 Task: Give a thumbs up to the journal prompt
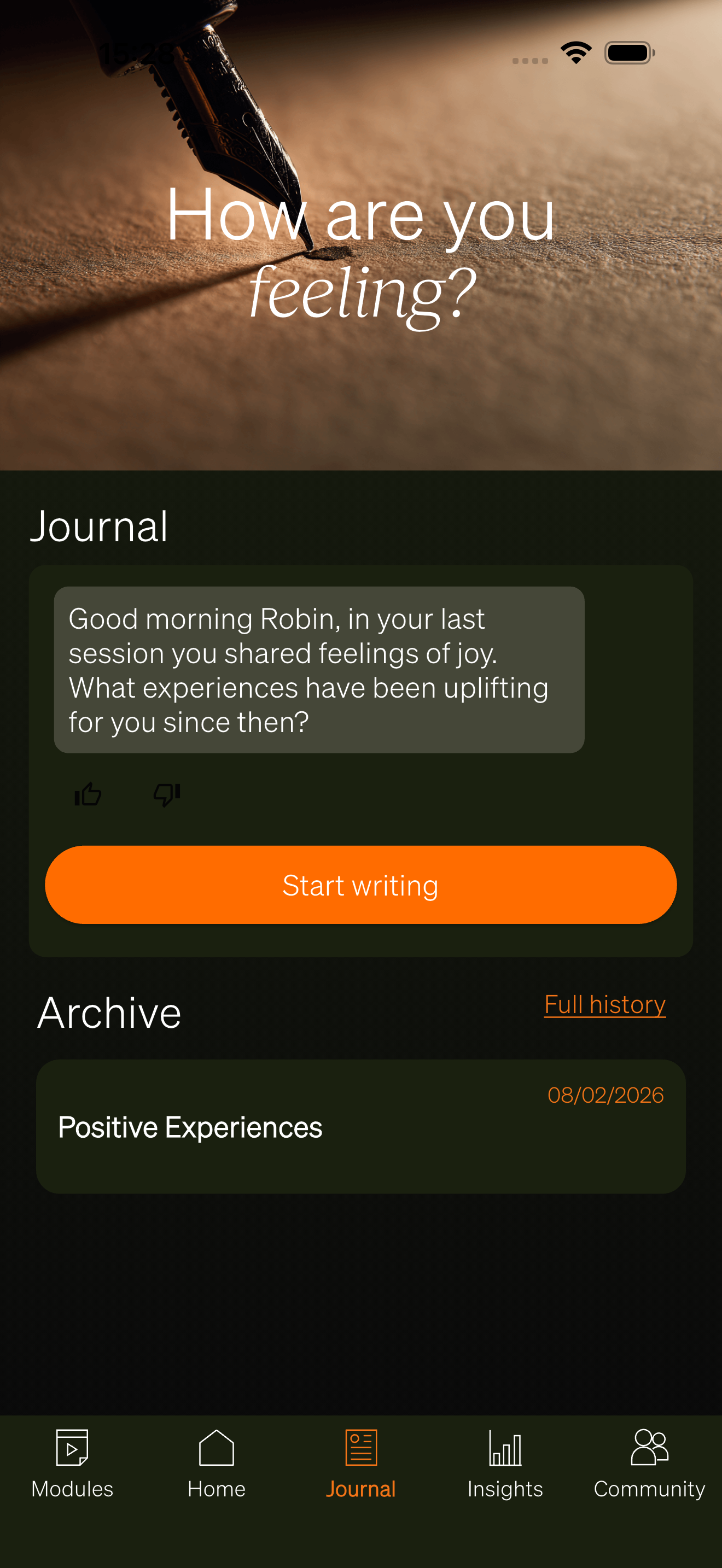88,794
